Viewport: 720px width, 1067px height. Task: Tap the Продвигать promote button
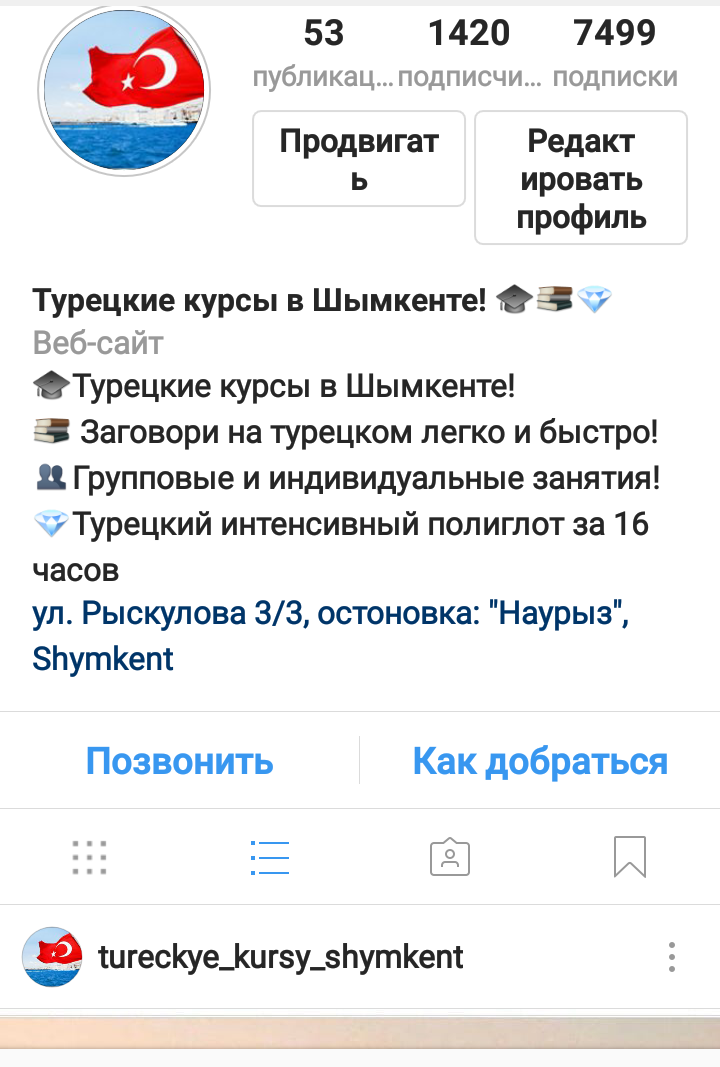[359, 159]
